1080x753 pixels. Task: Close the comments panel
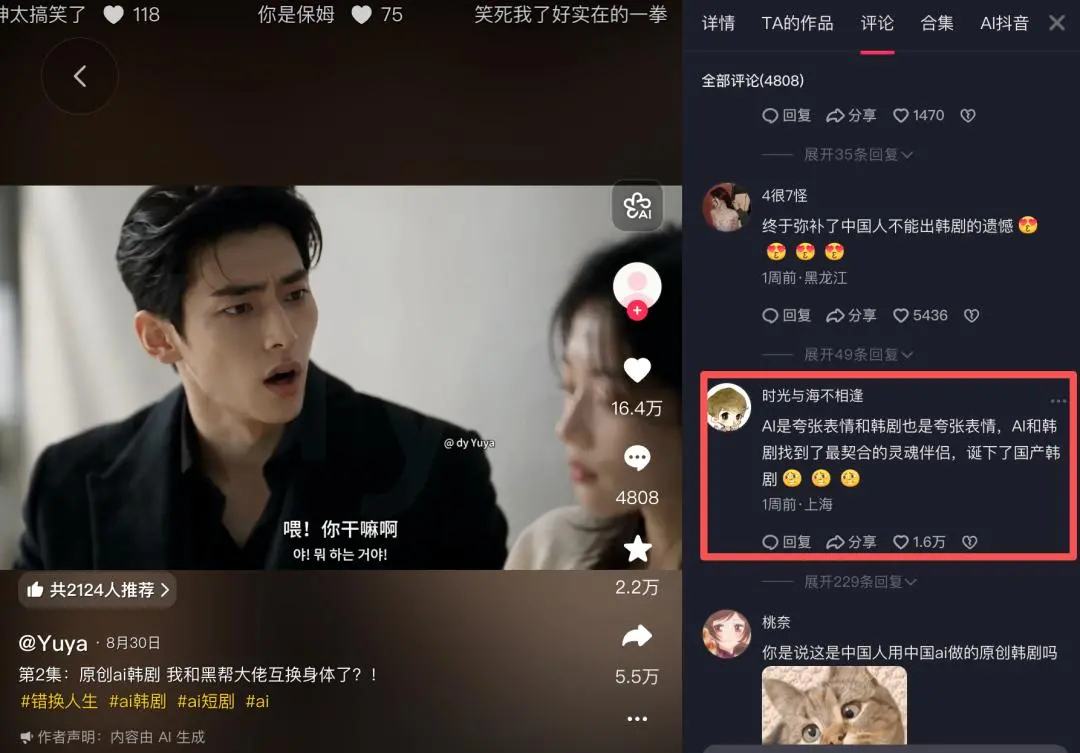[1057, 23]
